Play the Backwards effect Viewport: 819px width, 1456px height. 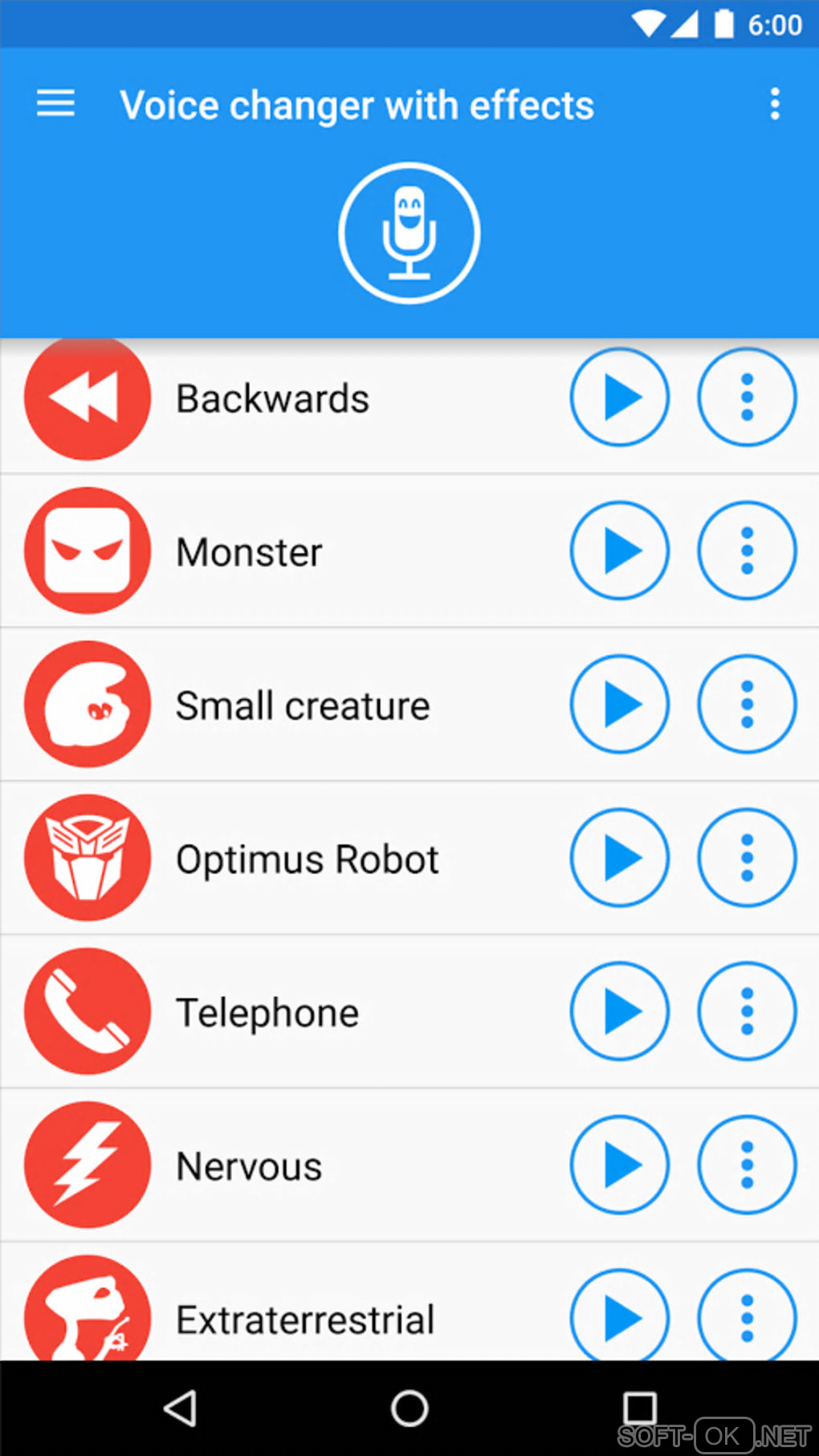619,397
